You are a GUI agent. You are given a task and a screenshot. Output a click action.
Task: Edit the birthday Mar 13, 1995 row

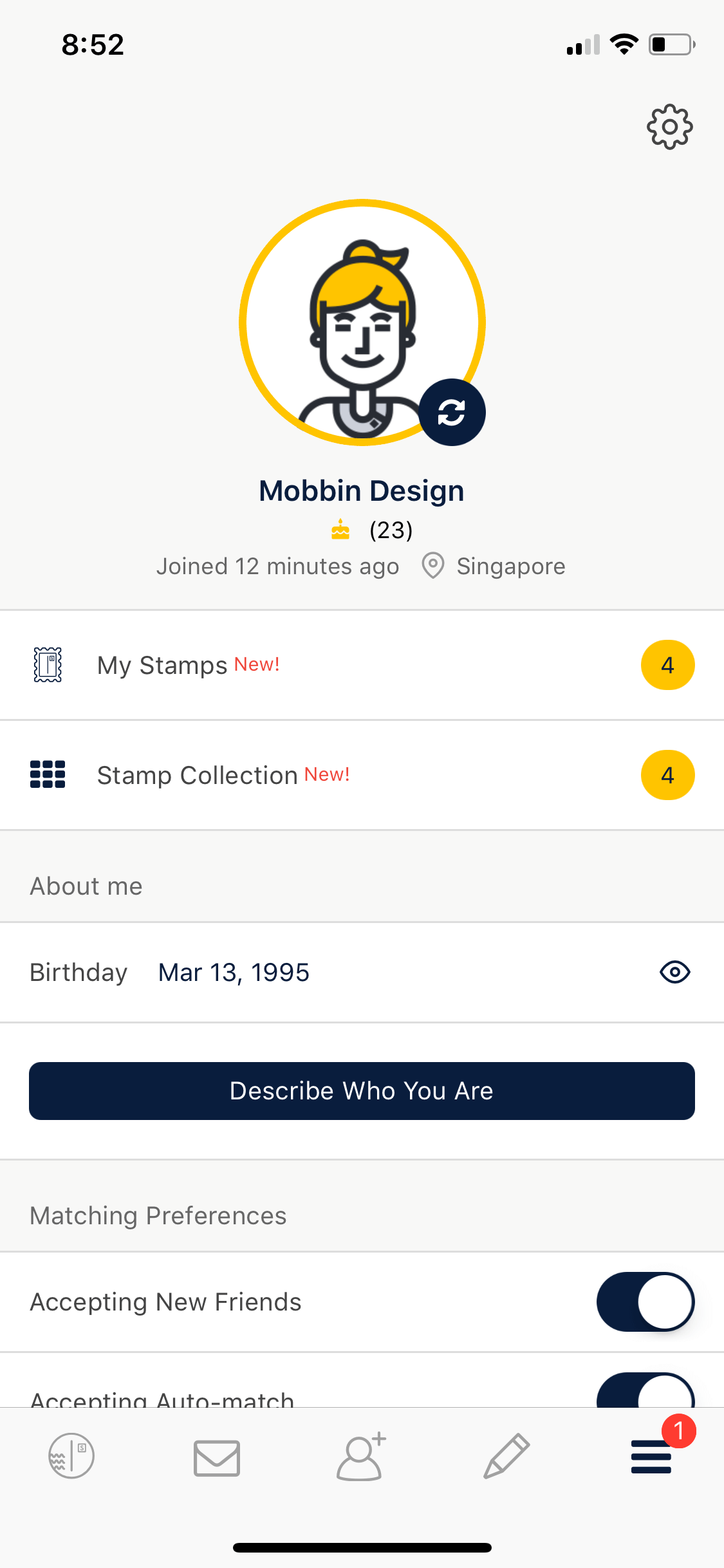click(x=362, y=972)
